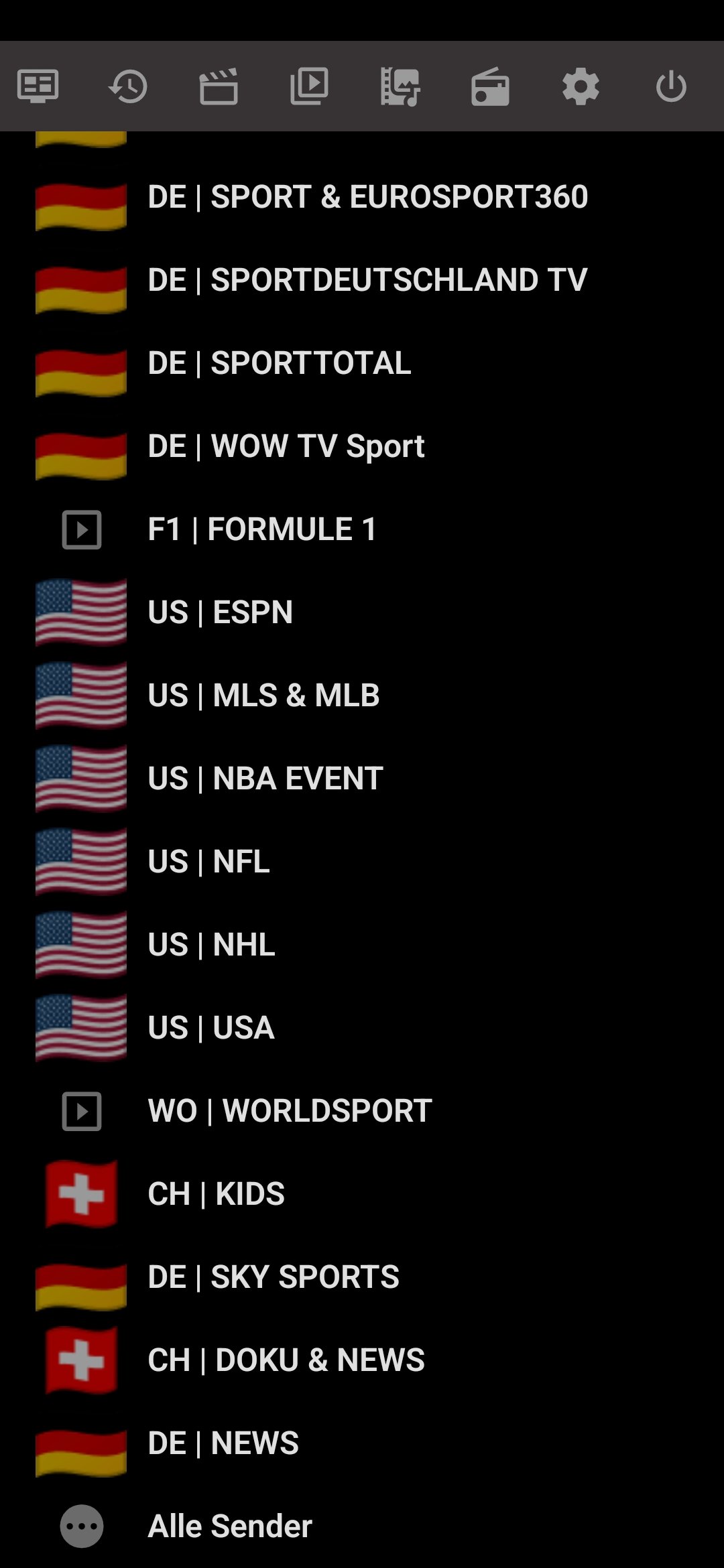
Task: Open the movies clapperboard icon
Action: coord(219,87)
